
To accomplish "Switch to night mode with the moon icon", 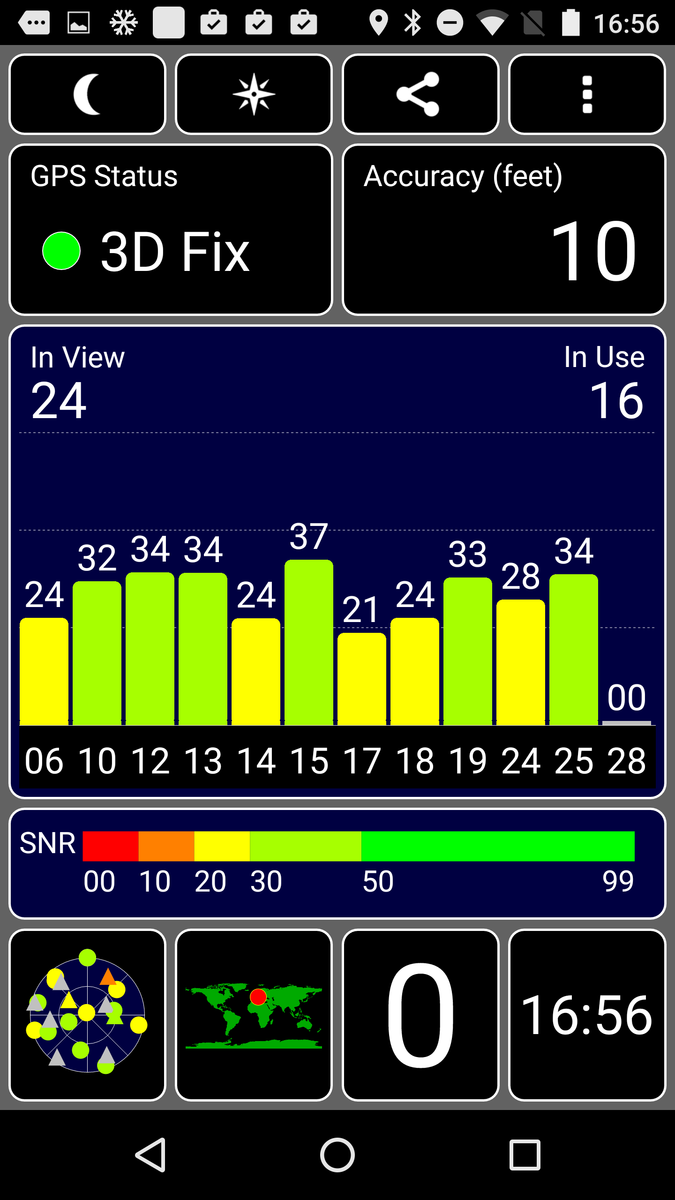I will 87,94.
